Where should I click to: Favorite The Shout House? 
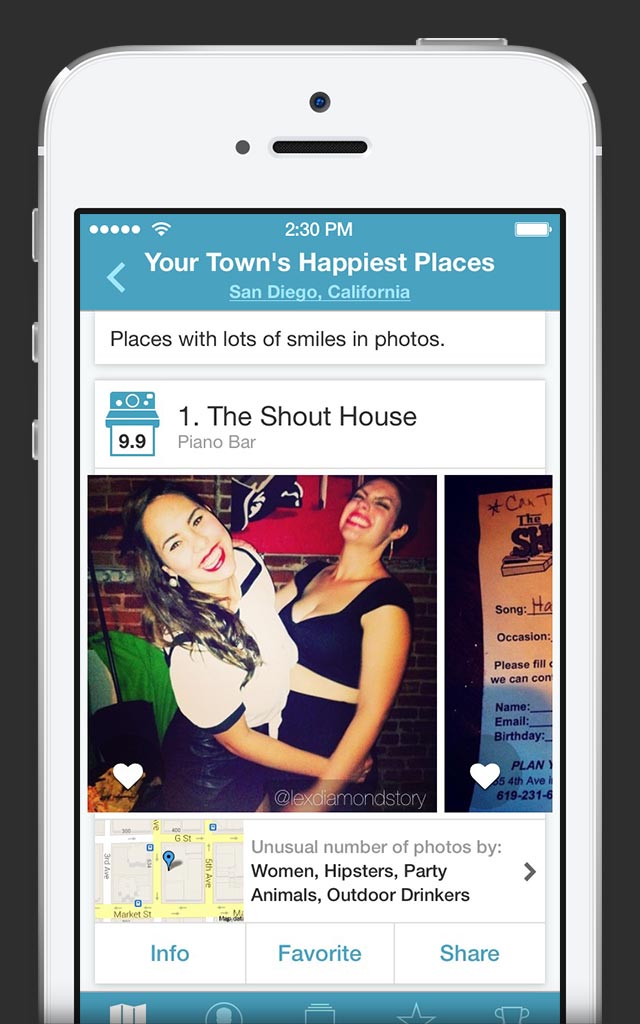[319, 953]
